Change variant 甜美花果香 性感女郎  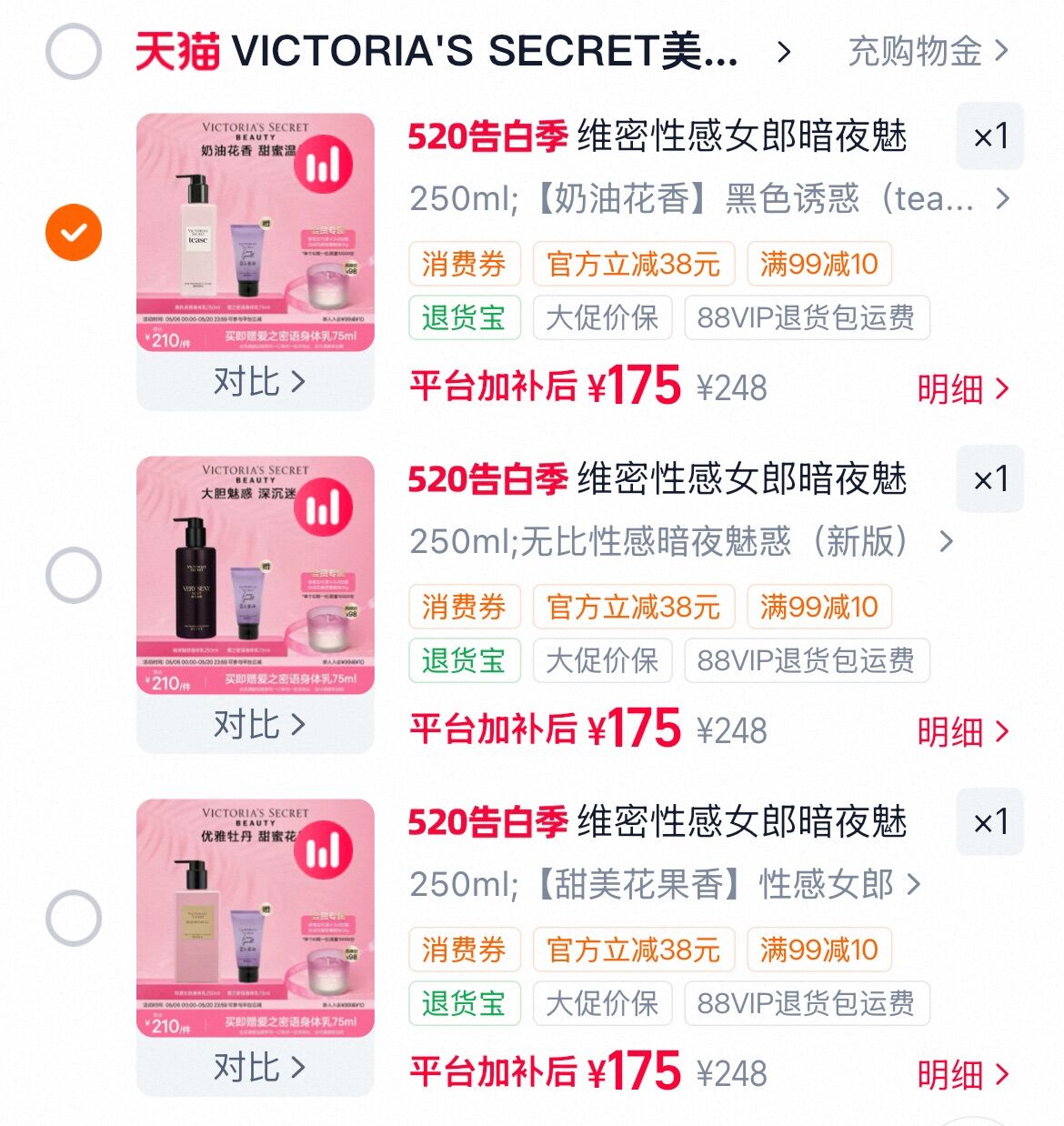click(665, 884)
